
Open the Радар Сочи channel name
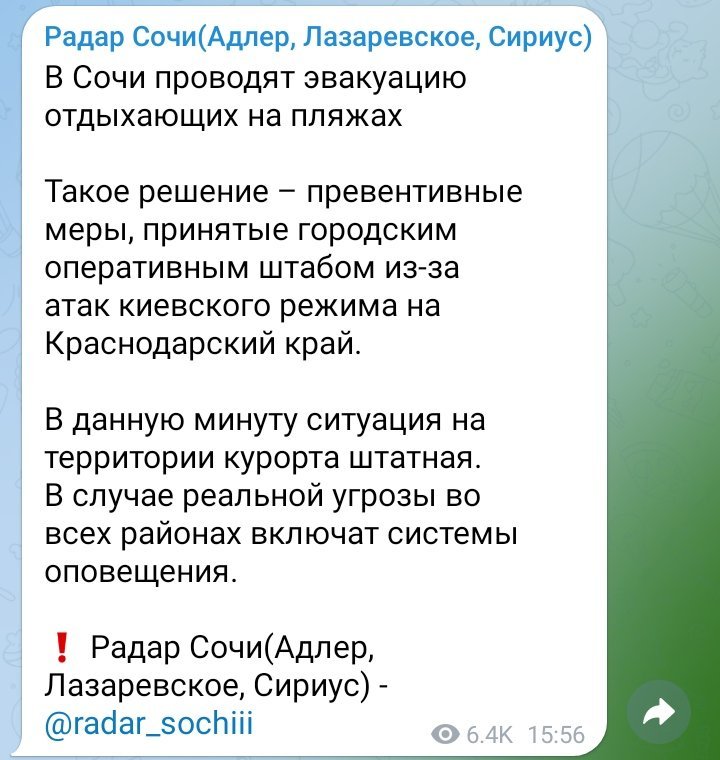coord(318,39)
